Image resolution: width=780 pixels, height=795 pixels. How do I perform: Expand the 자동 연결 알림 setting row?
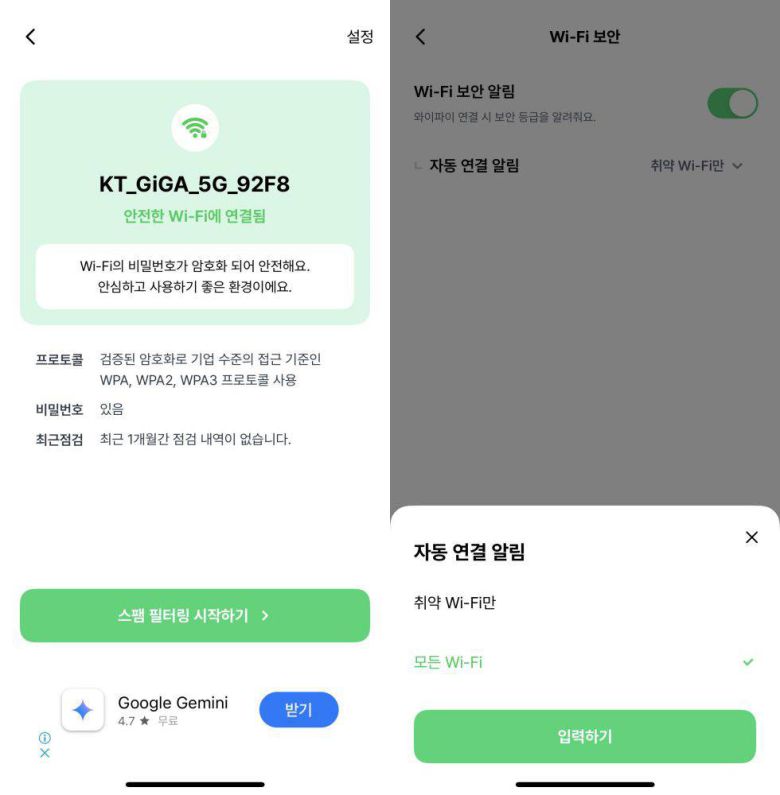coord(472,167)
